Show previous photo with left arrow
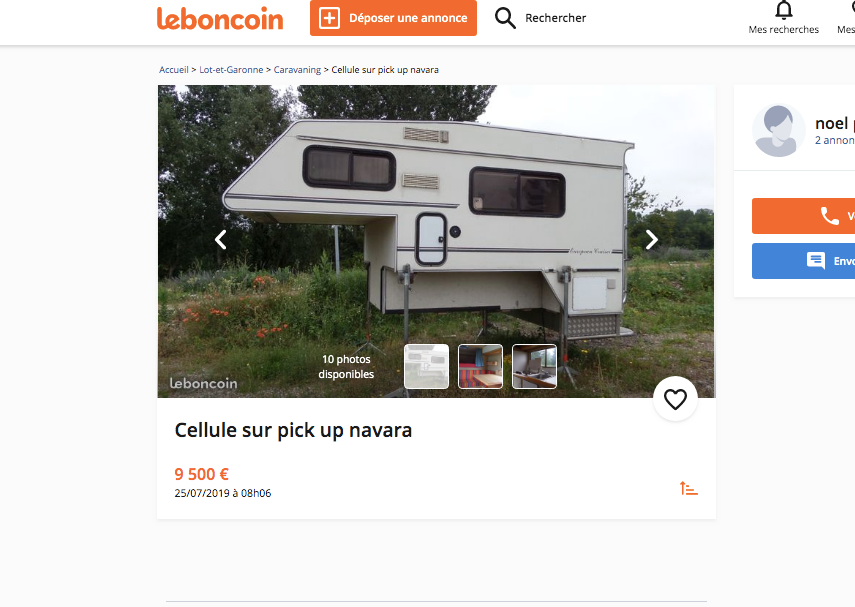Image resolution: width=855 pixels, height=607 pixels. point(221,240)
